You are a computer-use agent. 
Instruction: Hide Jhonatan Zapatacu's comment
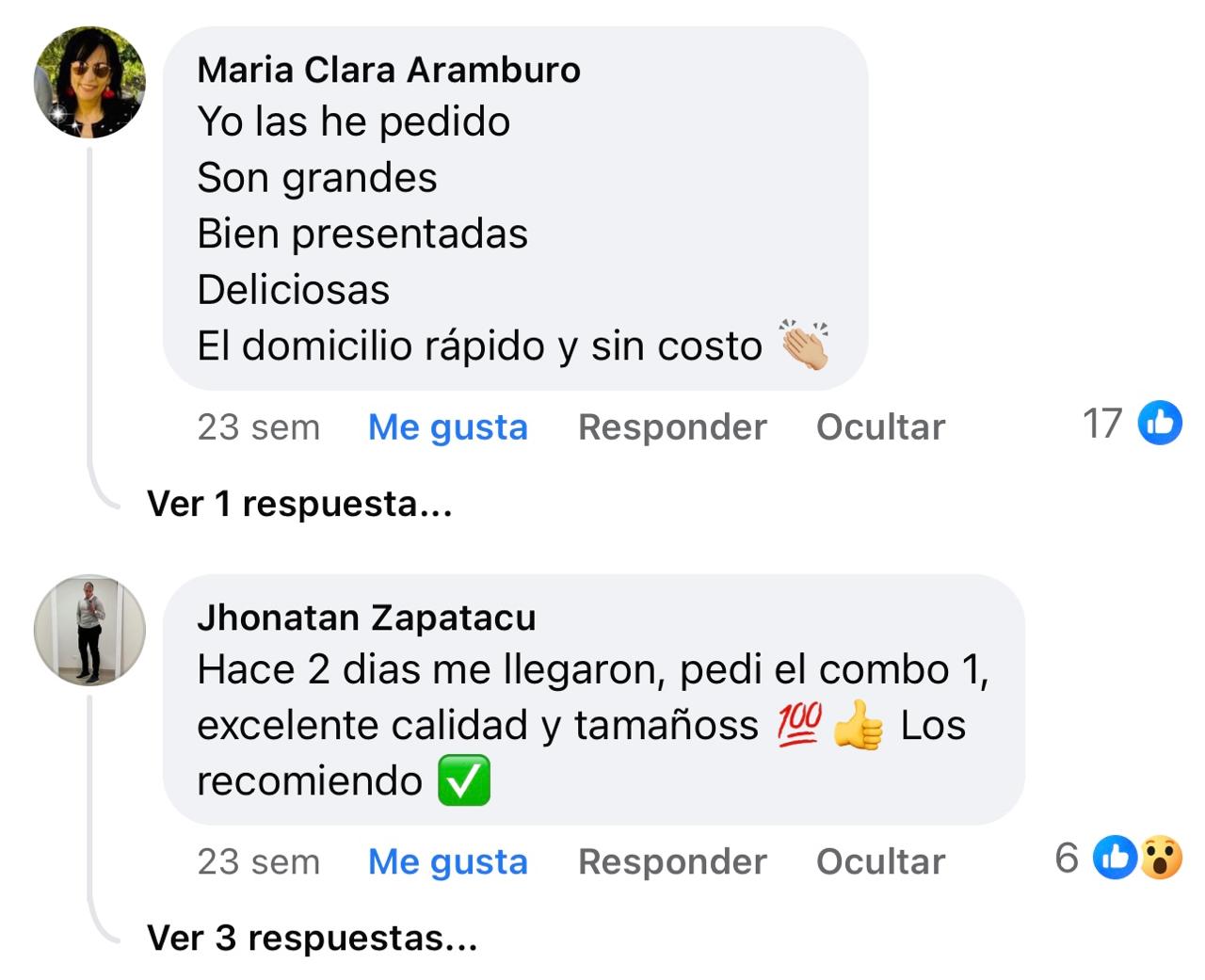880,861
